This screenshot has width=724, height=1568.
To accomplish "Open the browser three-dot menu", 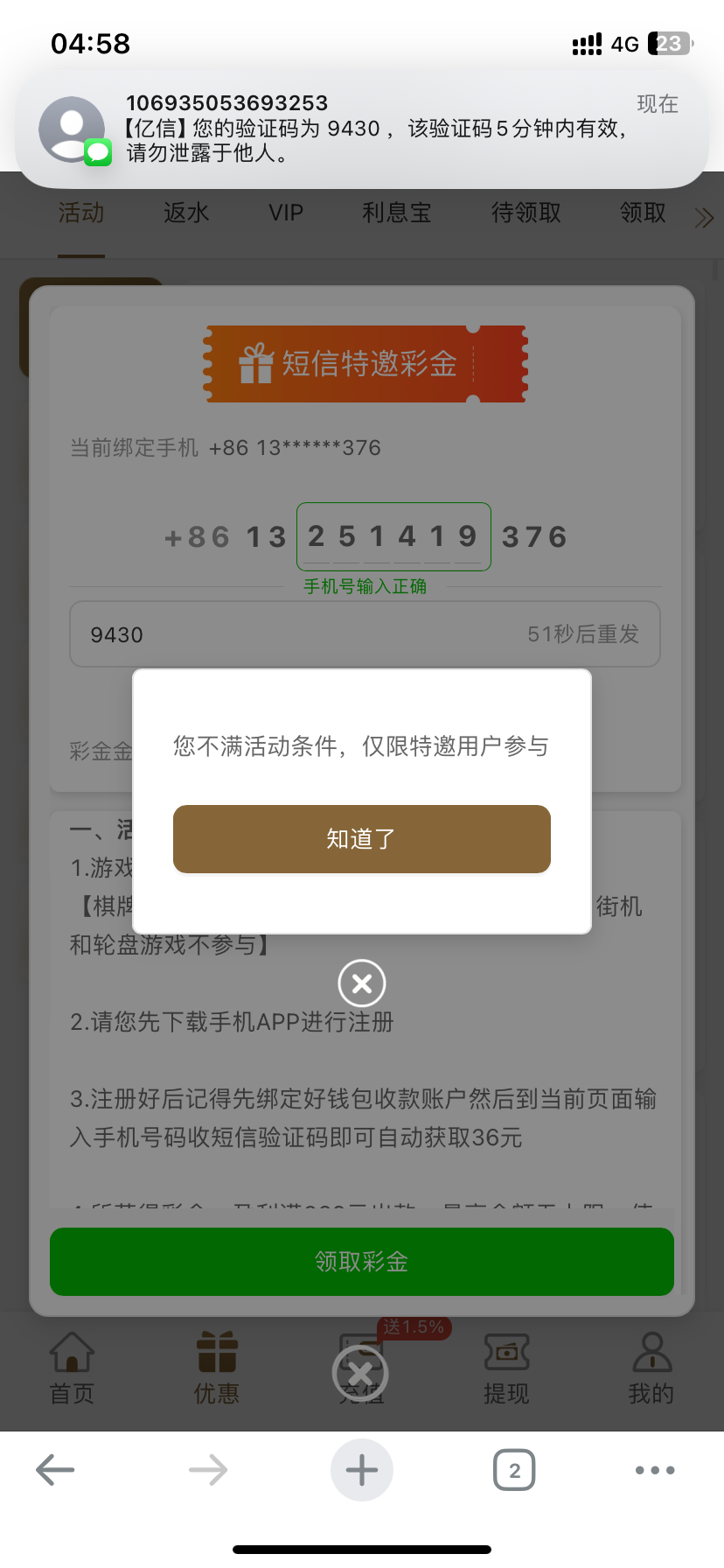I will click(x=655, y=1470).
